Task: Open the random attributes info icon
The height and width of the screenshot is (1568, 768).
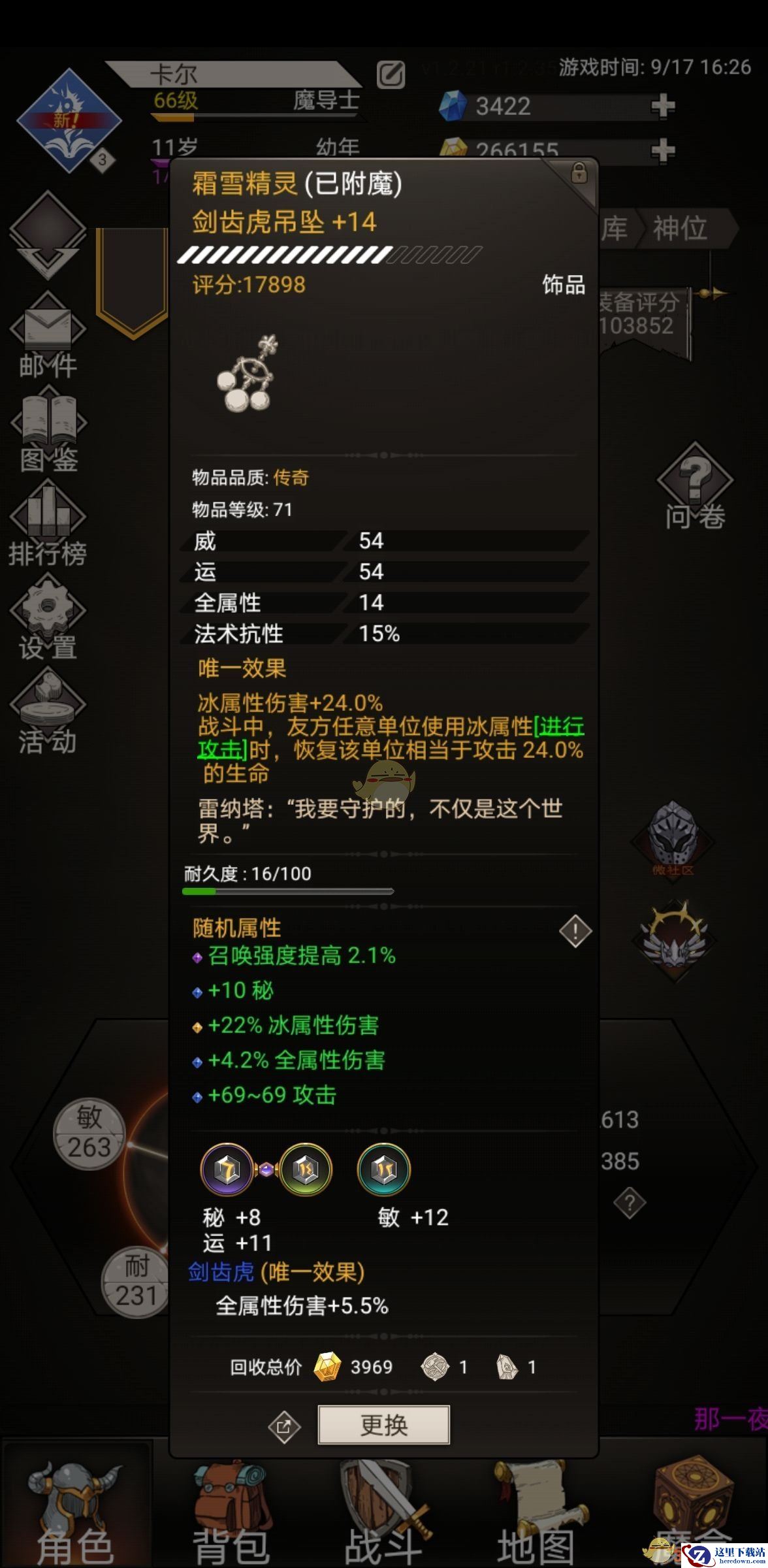Action: coord(575,930)
